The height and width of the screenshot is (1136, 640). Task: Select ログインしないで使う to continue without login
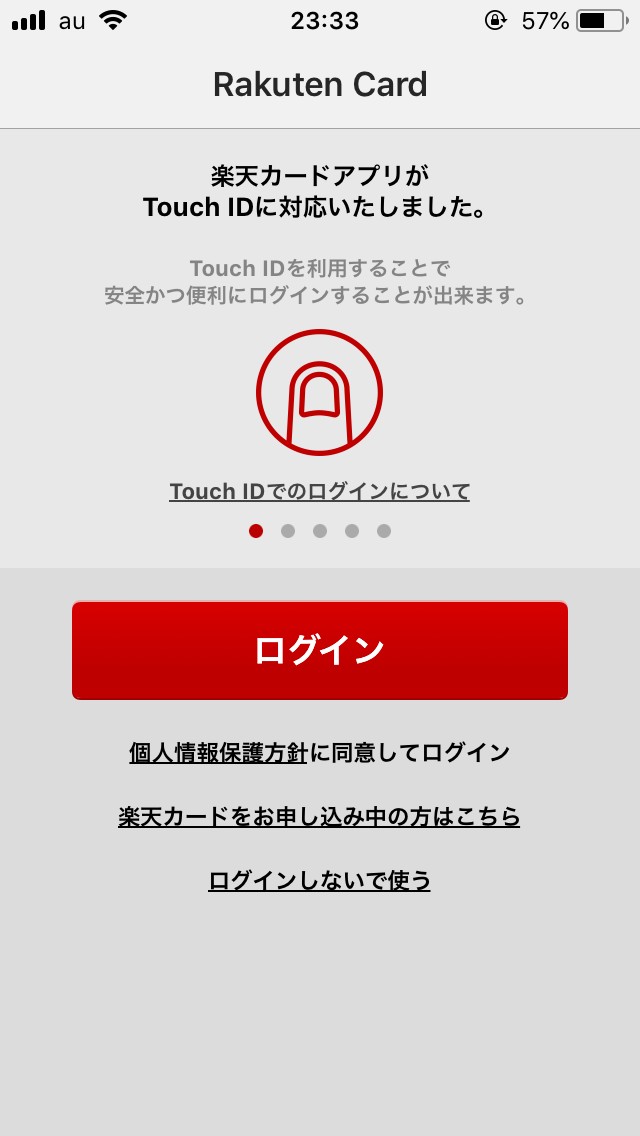click(320, 881)
